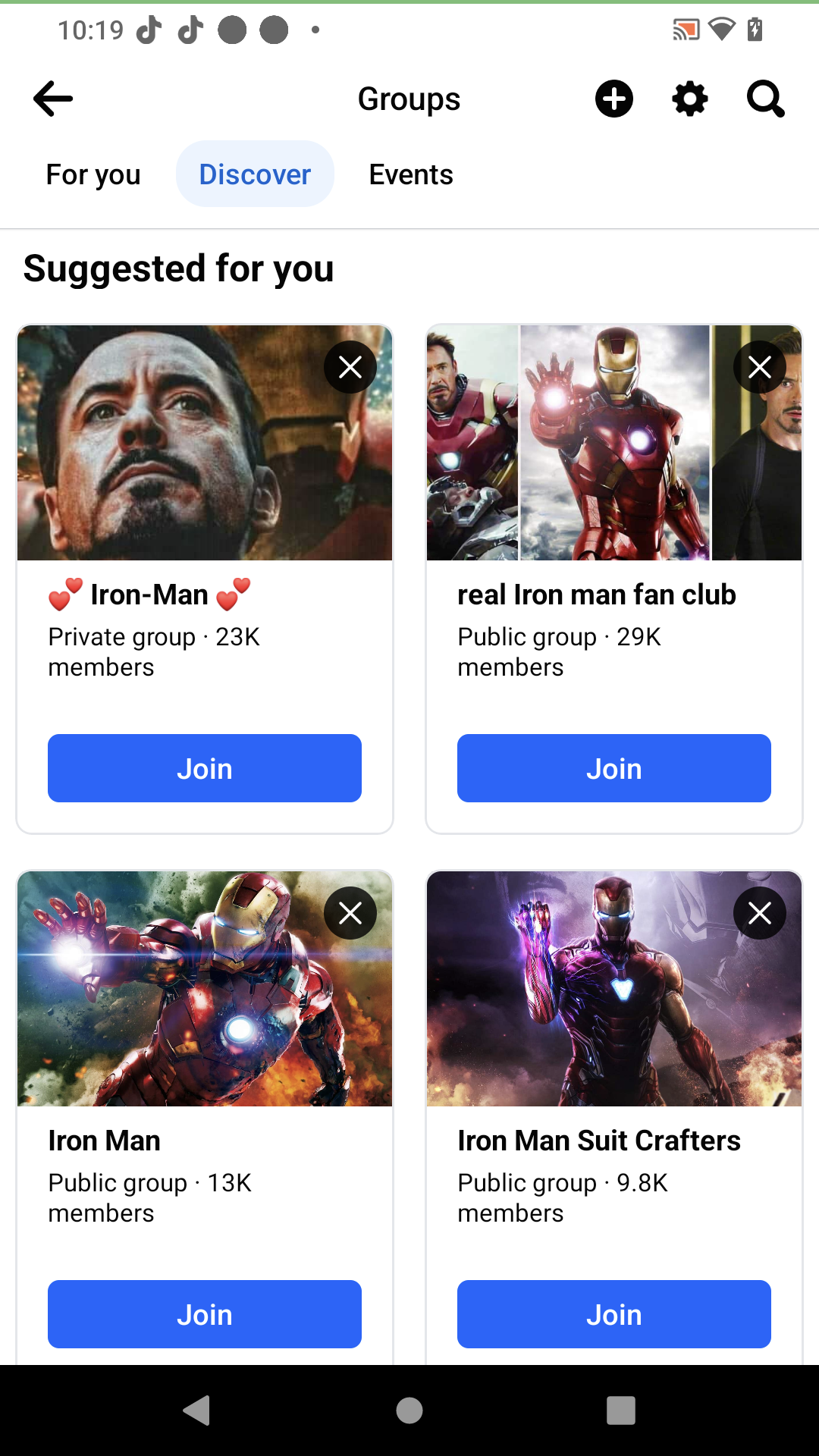The width and height of the screenshot is (819, 1456).
Task: Hide Iron Man Suit Crafters suggestion
Action: pos(760,913)
